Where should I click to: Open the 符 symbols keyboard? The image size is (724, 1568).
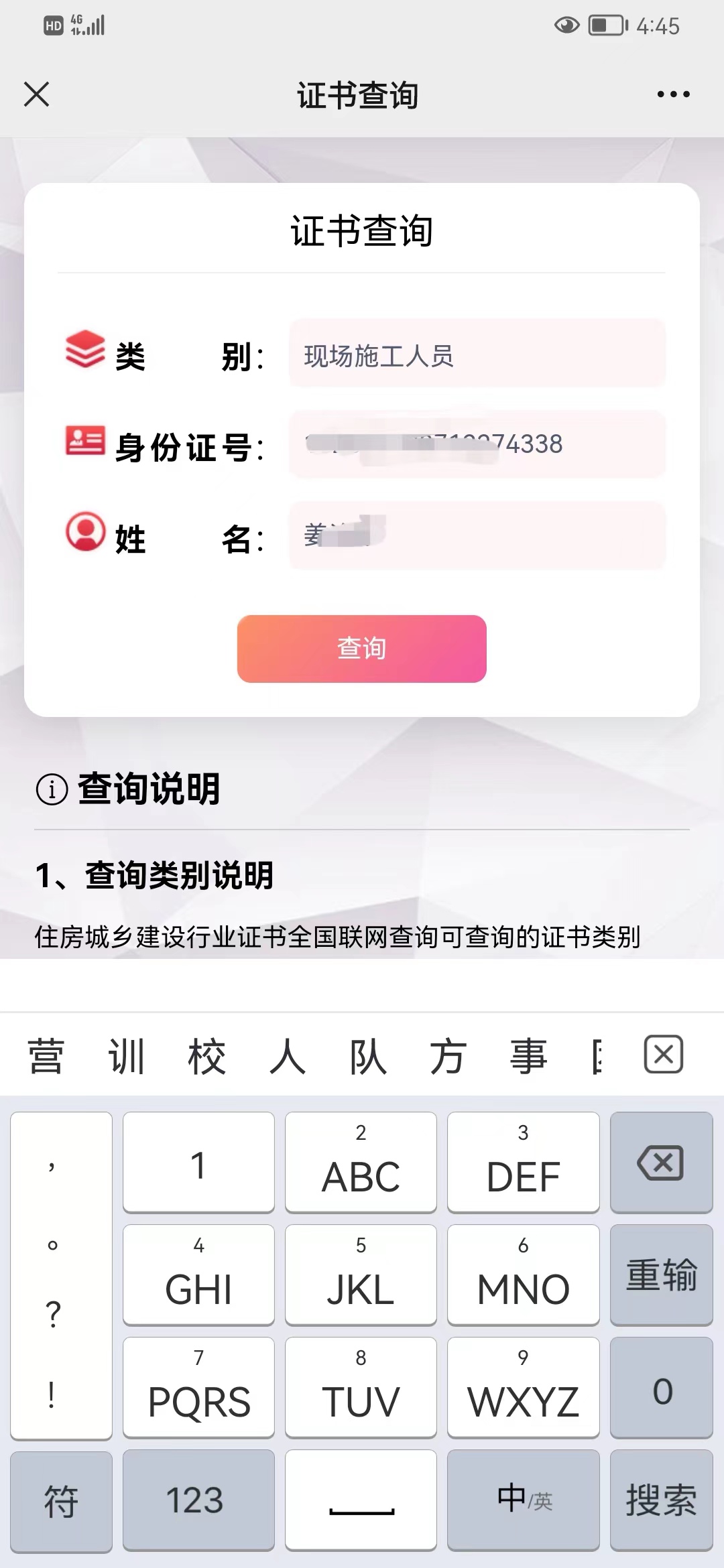tap(61, 1501)
